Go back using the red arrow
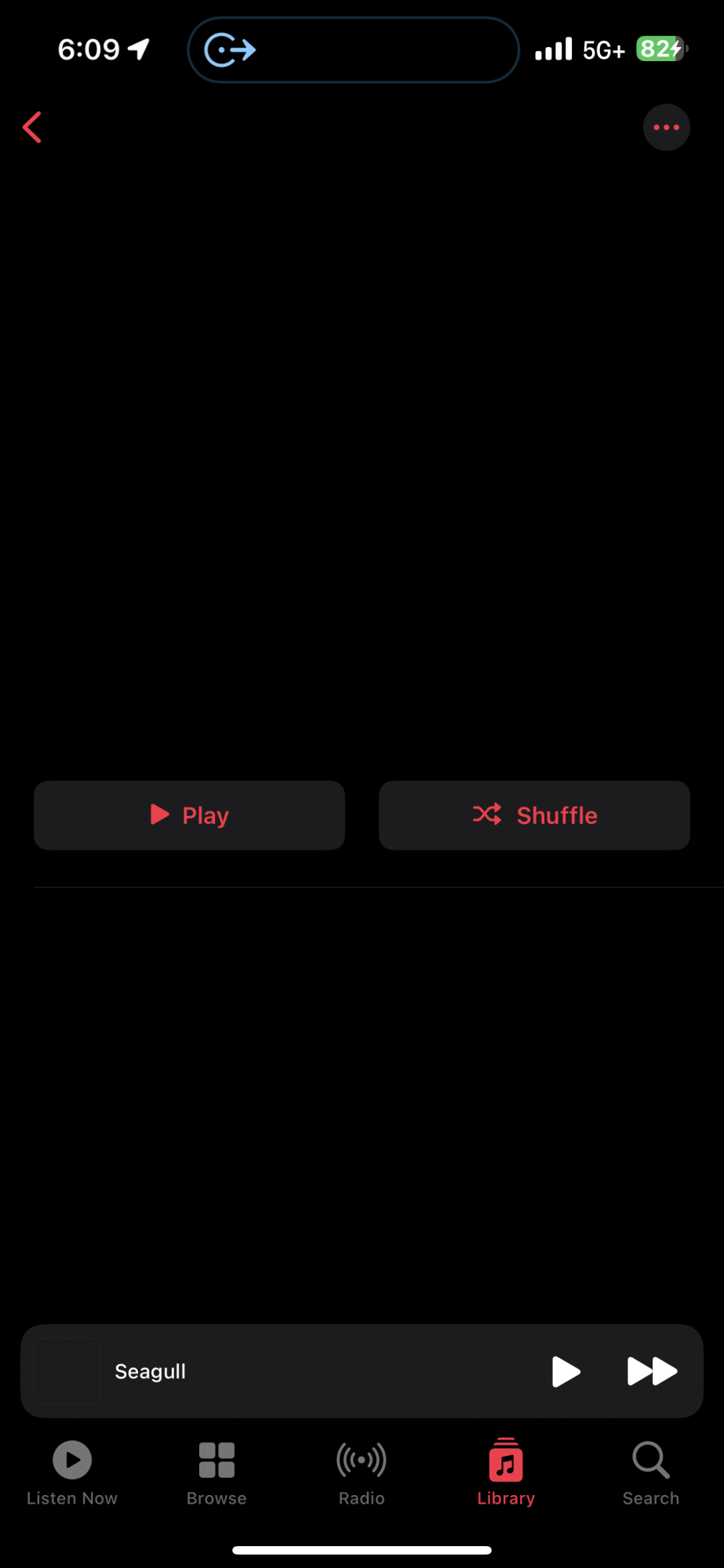The width and height of the screenshot is (724, 1568). pos(32,127)
